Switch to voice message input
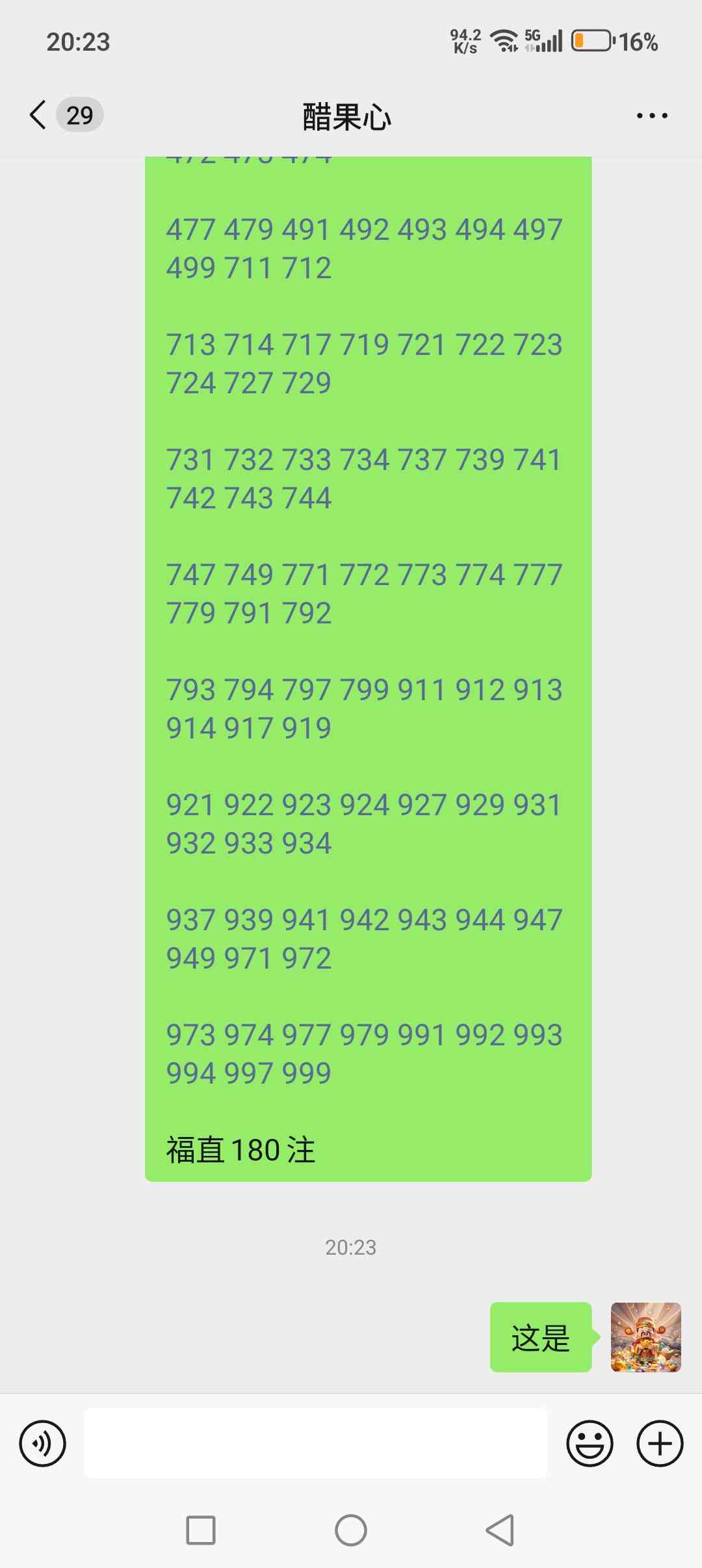This screenshot has height=1568, width=702. point(43,1444)
